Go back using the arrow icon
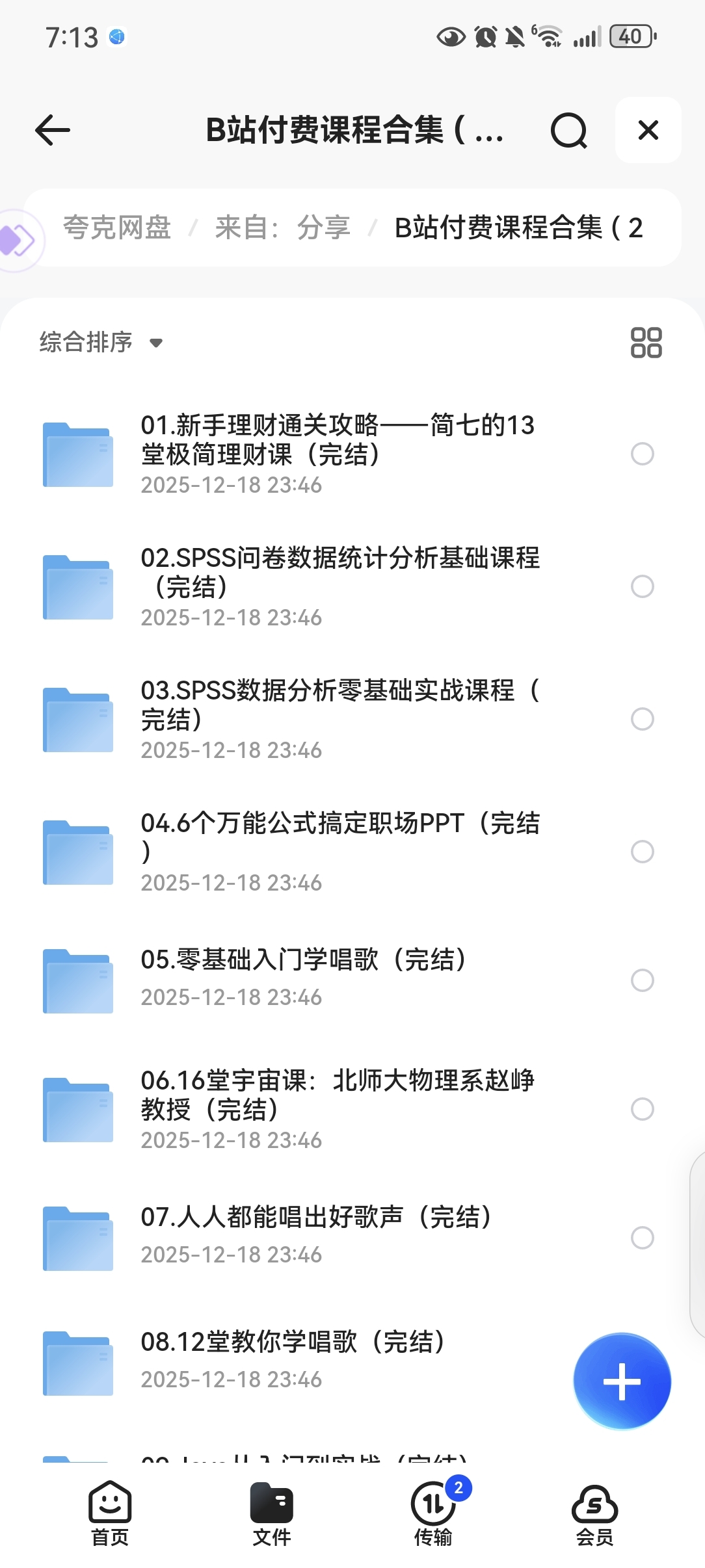The image size is (705, 1568). tap(53, 130)
